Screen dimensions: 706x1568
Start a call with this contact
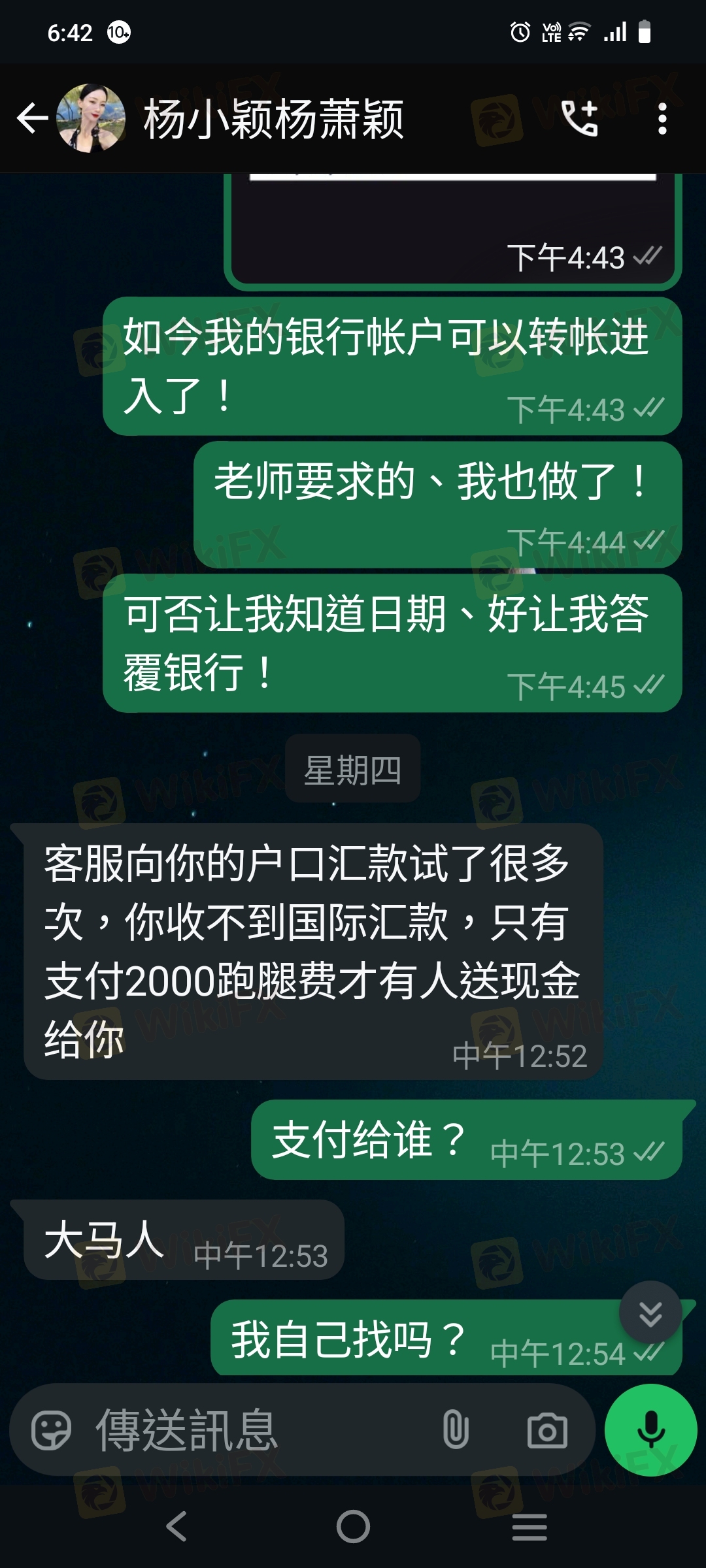[580, 119]
